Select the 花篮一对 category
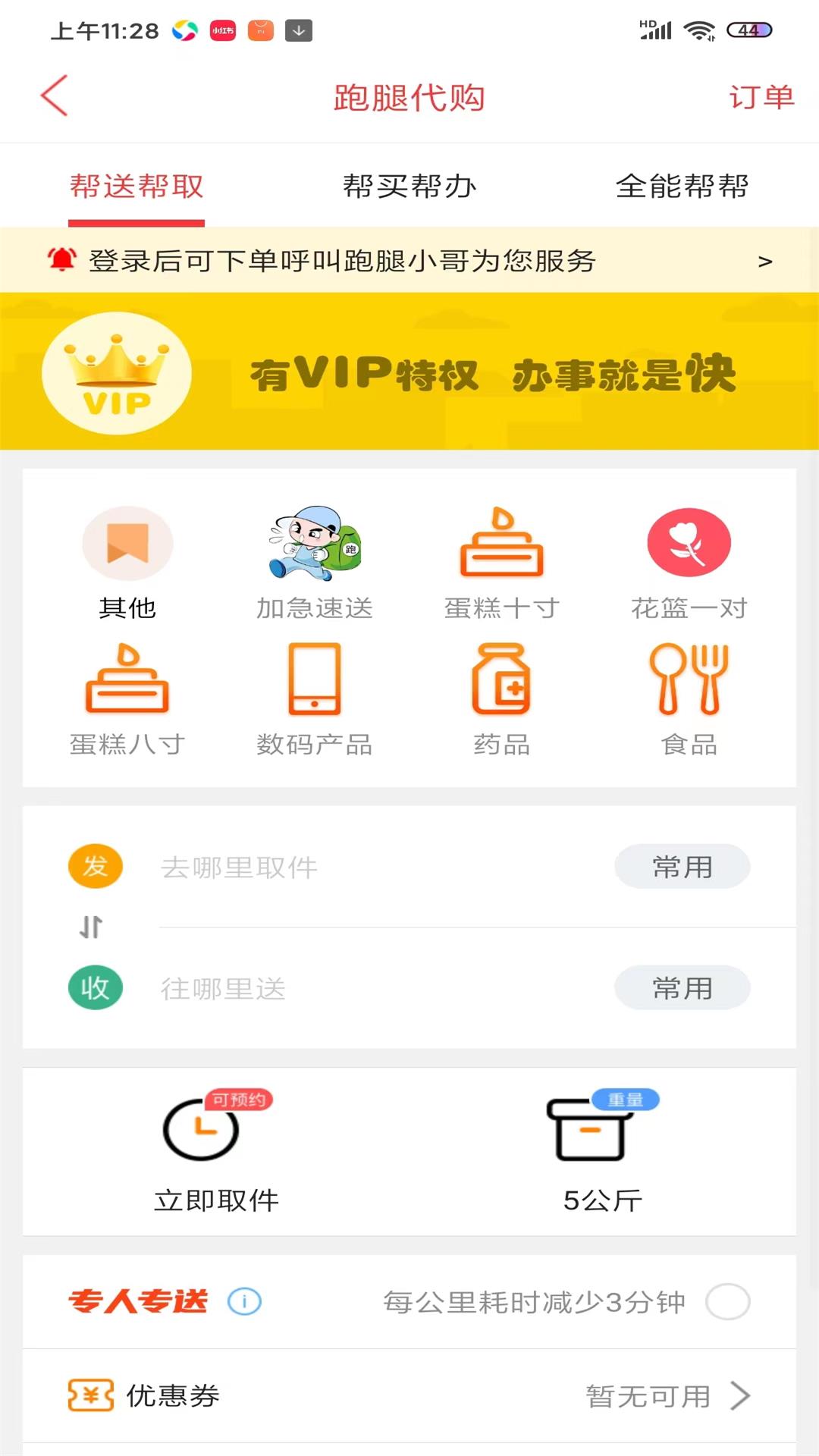 (x=689, y=563)
